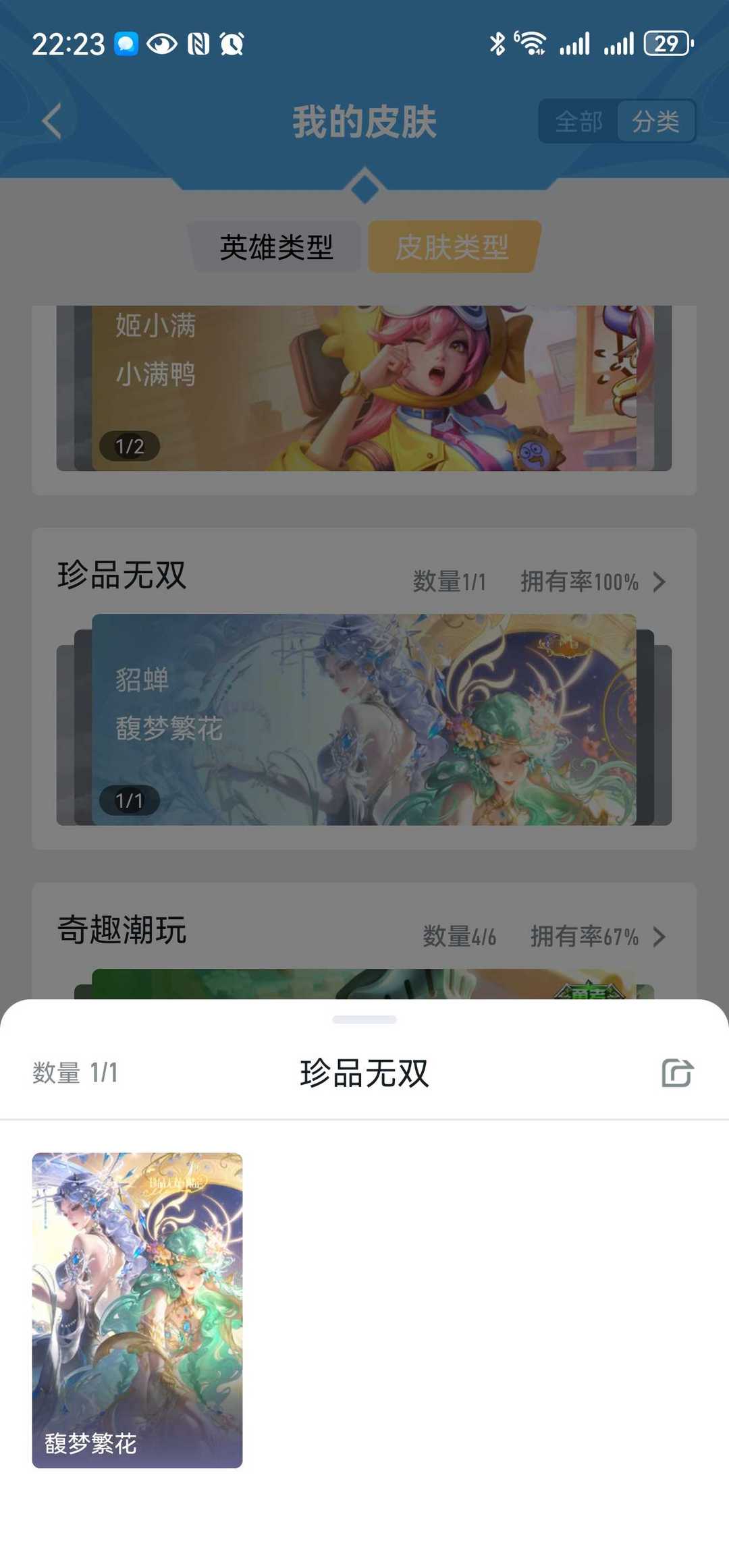This screenshot has height=1568, width=729.
Task: Switch to the 英雄类型 tab
Action: 276,247
